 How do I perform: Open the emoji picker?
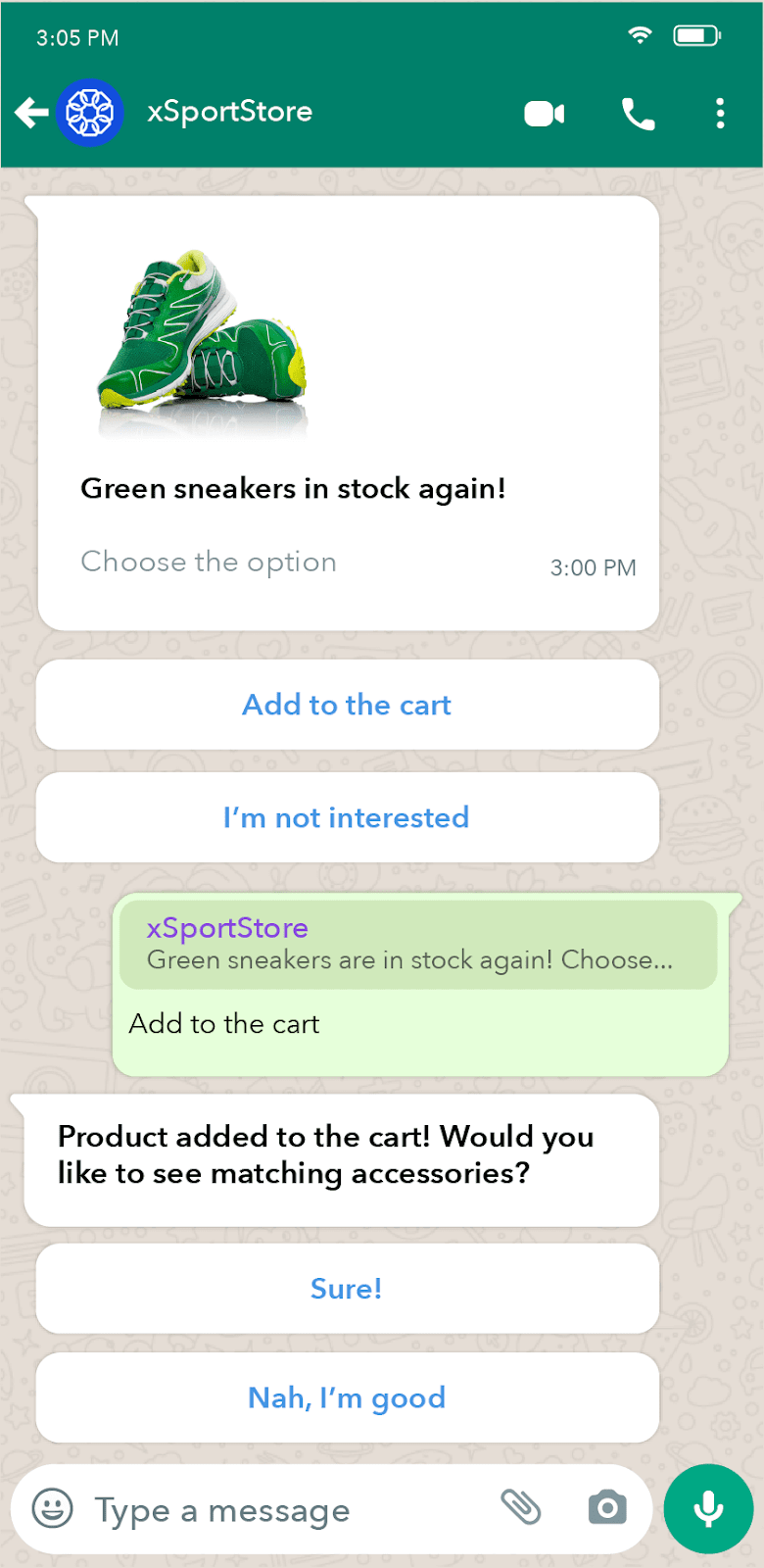(53, 1508)
